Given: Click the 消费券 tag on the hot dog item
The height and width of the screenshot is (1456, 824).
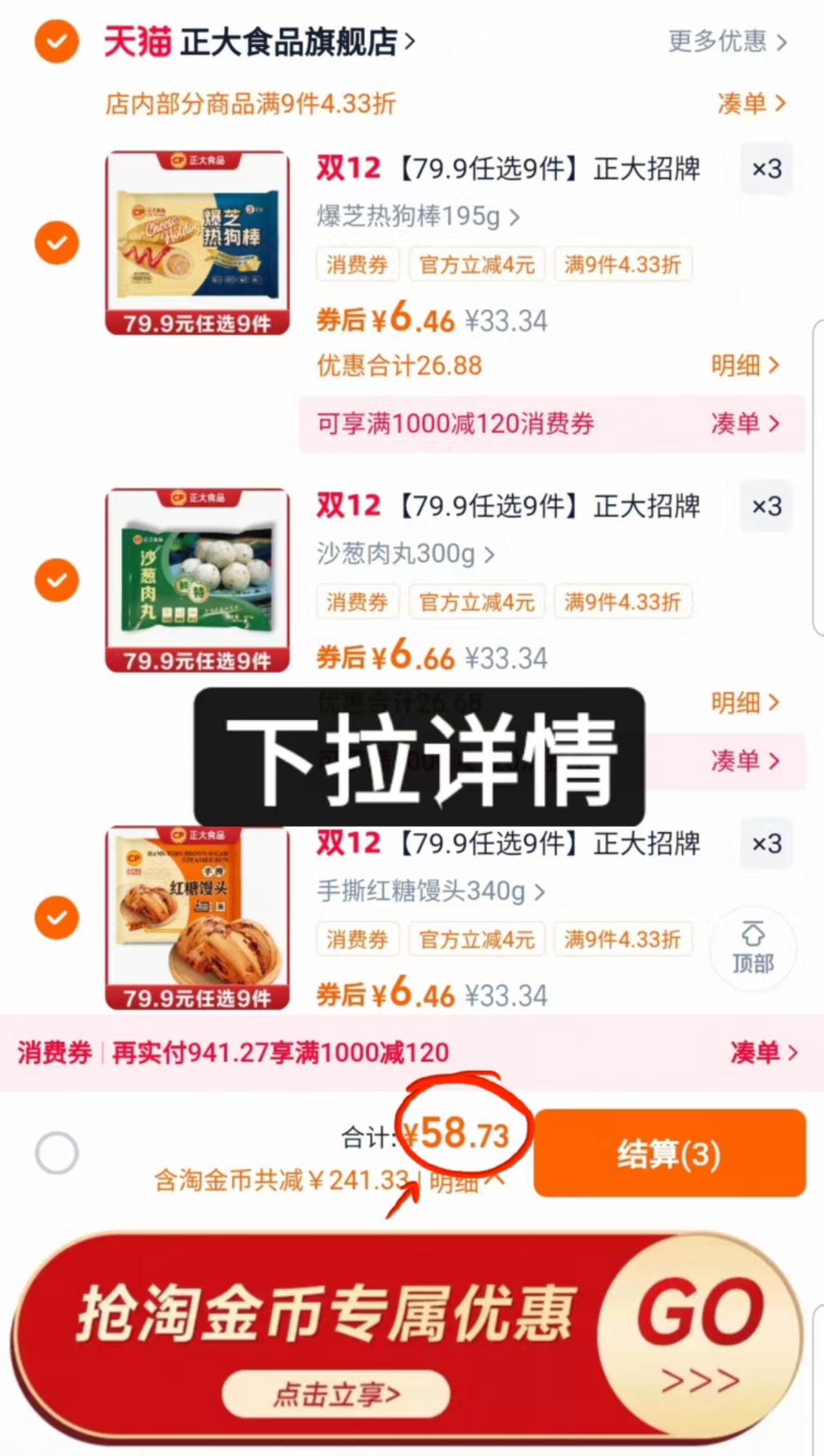Looking at the screenshot, I should coord(358,264).
